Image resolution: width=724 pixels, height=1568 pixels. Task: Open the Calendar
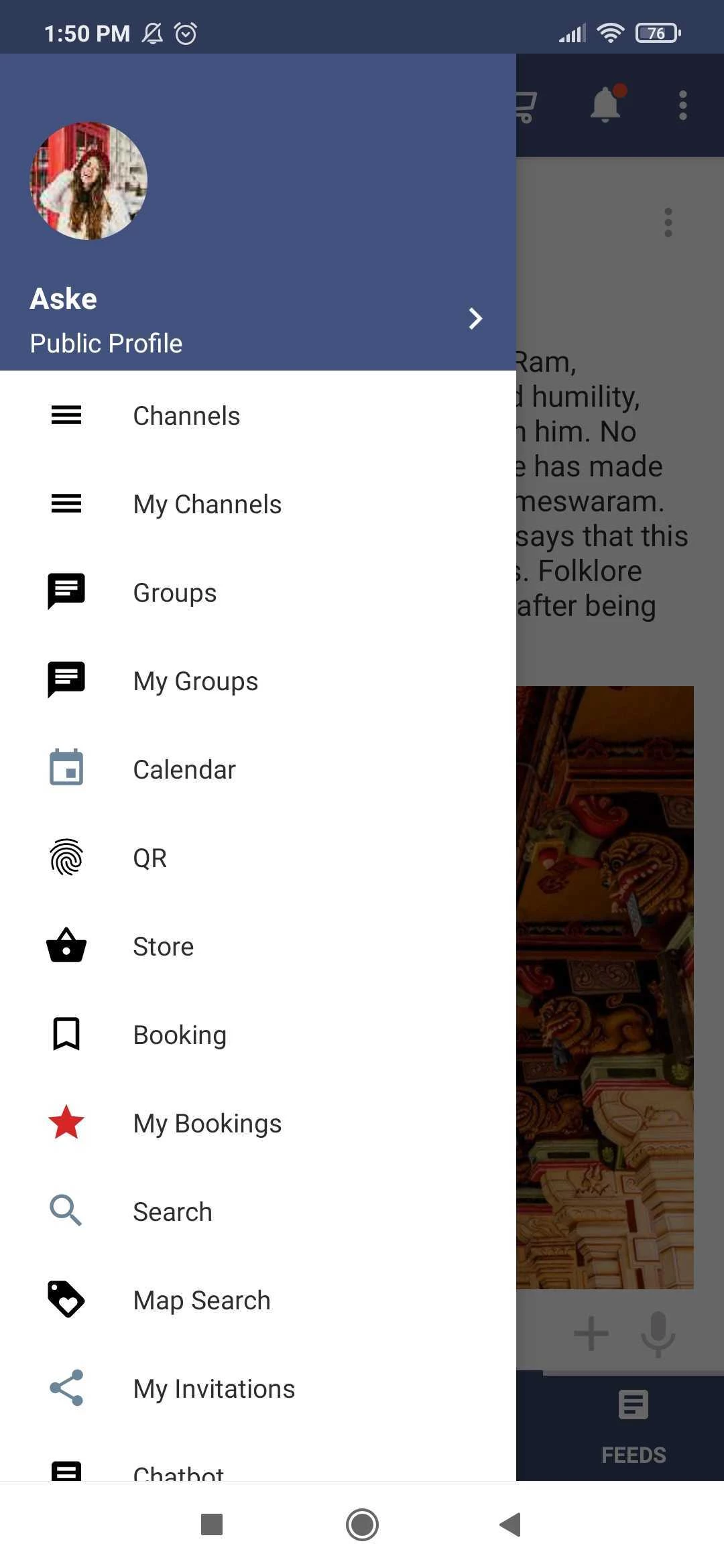(x=184, y=769)
